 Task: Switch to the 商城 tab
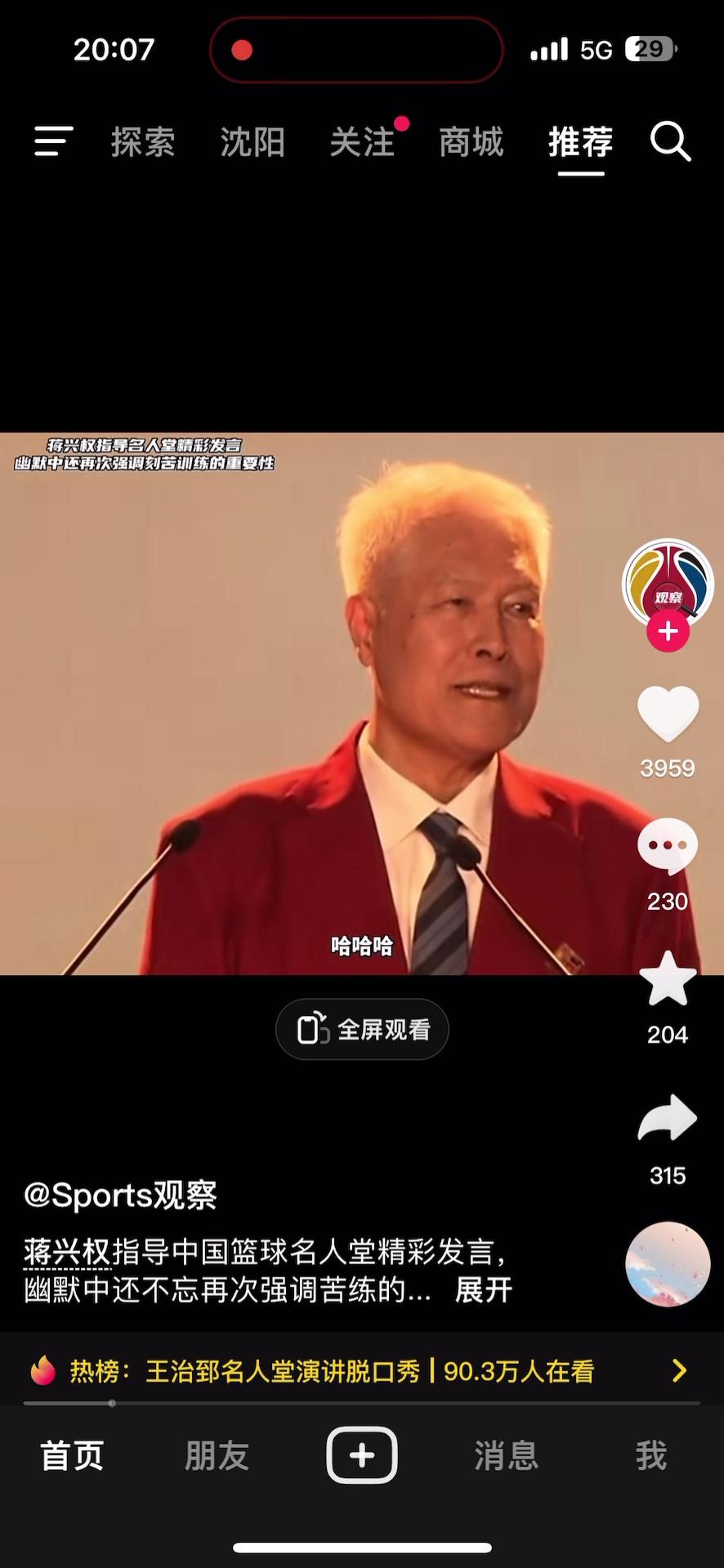471,142
